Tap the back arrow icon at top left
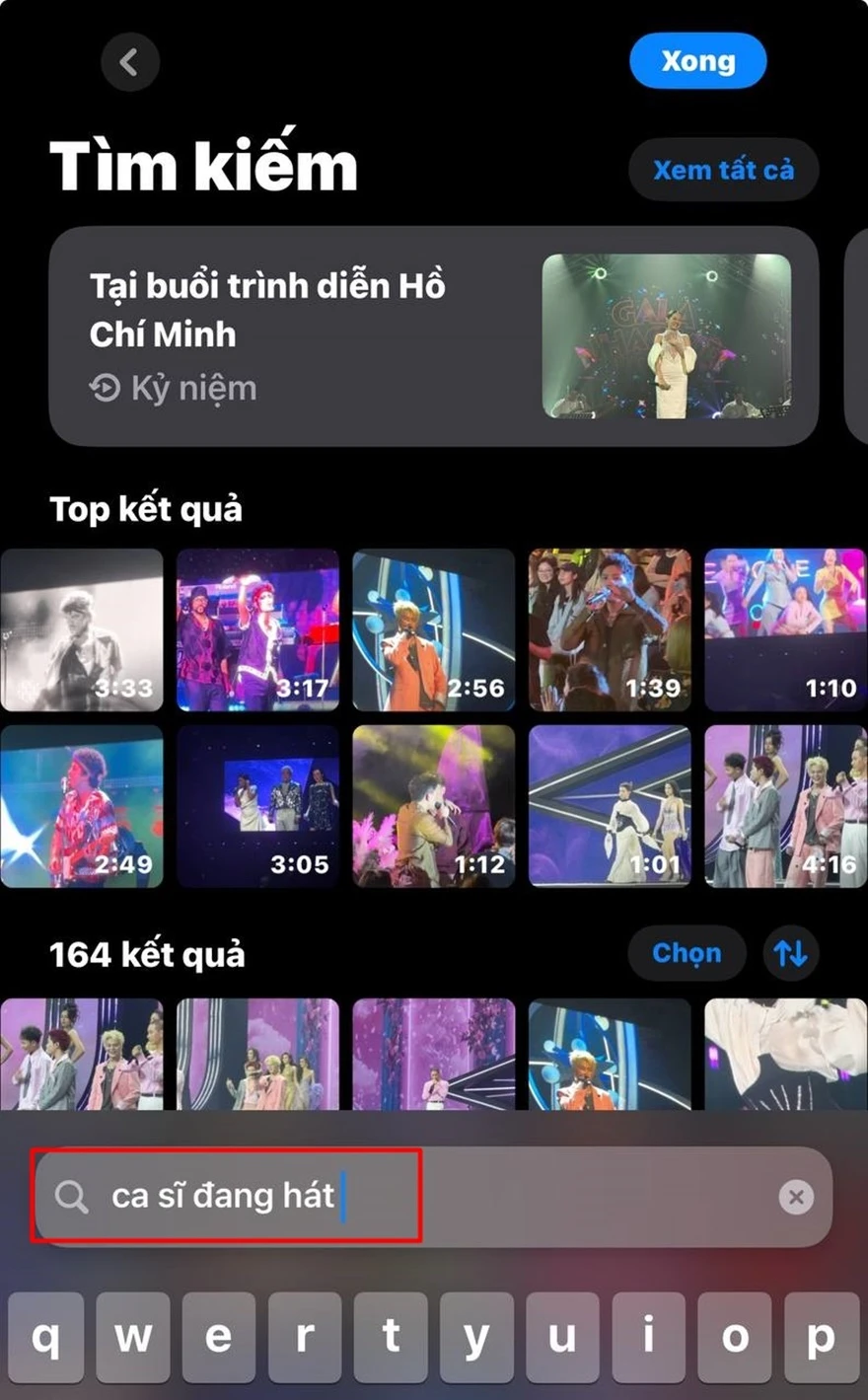Image resolution: width=868 pixels, height=1400 pixels. tap(129, 61)
